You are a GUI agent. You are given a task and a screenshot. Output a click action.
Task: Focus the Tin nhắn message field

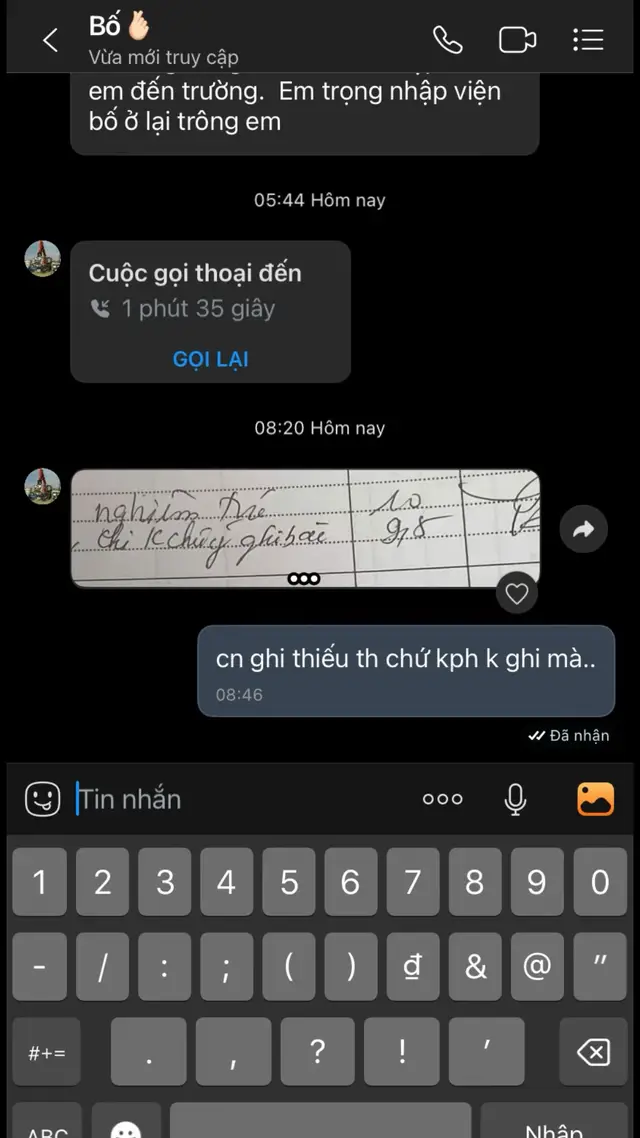click(240, 798)
